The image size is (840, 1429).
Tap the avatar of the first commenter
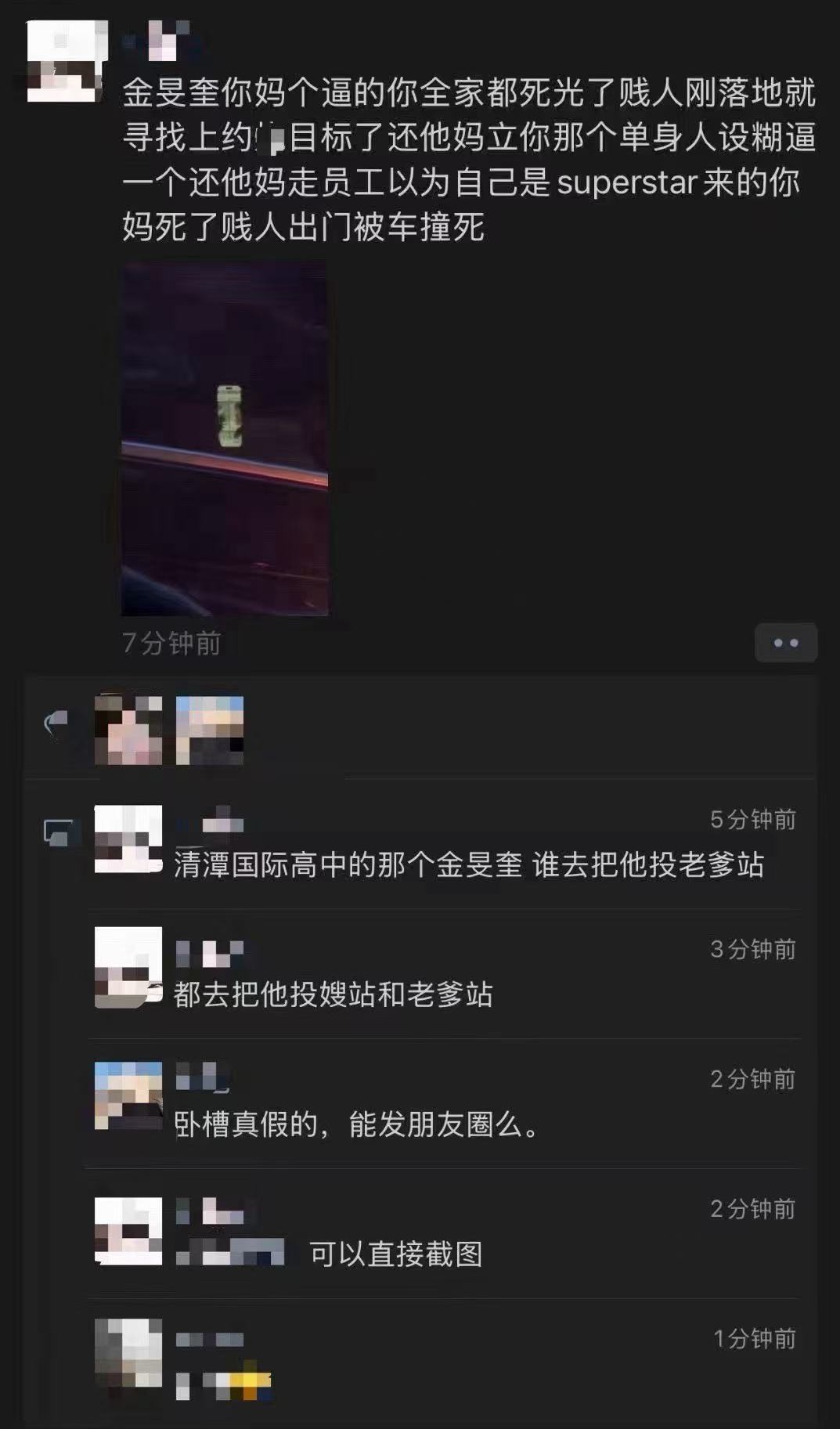pyautogui.click(x=127, y=838)
